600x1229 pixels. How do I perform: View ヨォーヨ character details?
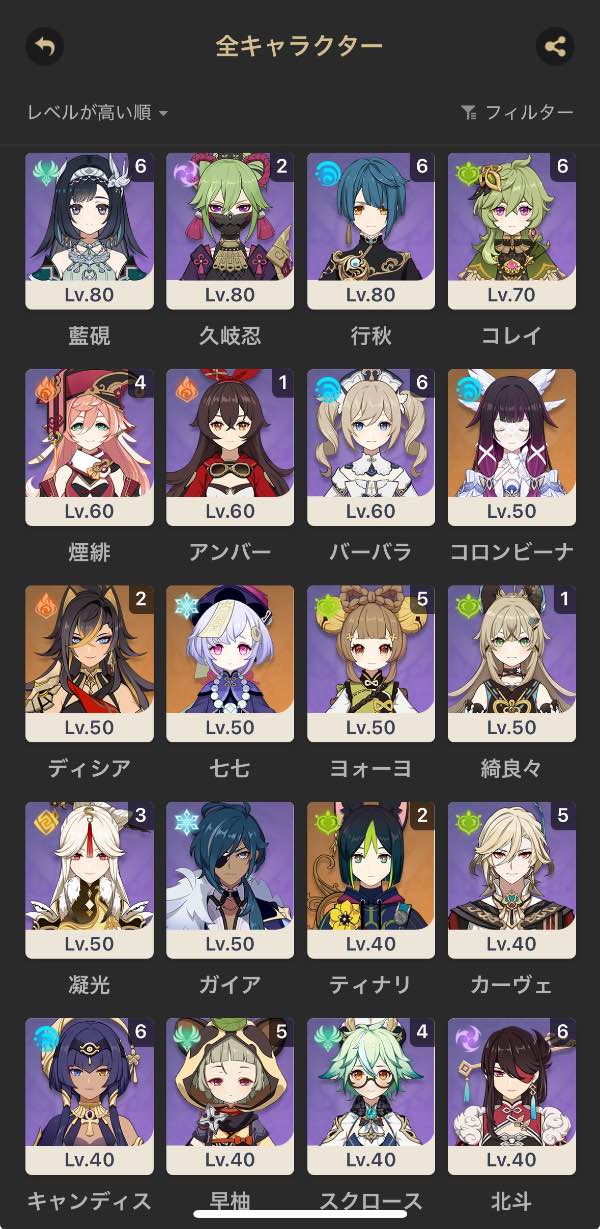pos(371,663)
